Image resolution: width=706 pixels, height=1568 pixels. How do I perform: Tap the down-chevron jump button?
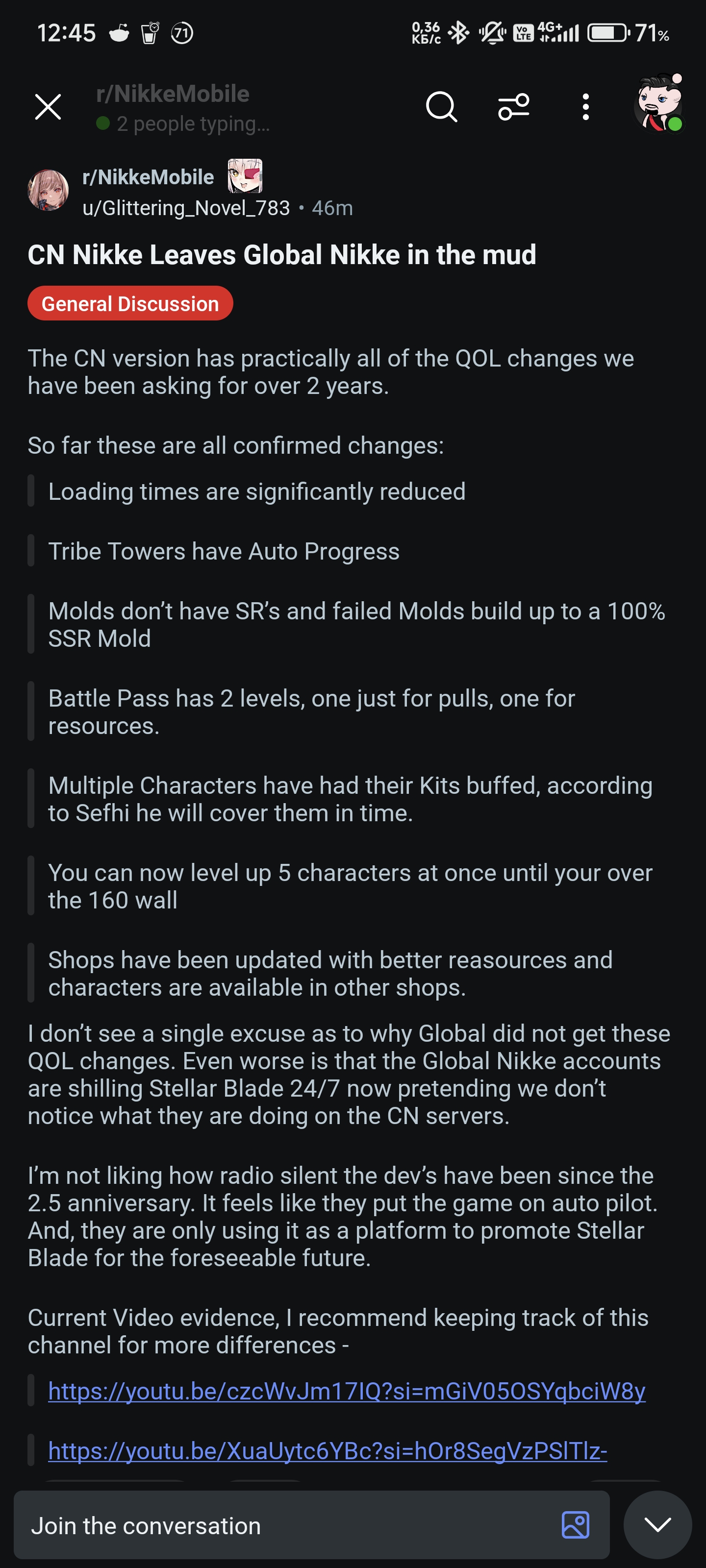pos(657,1525)
